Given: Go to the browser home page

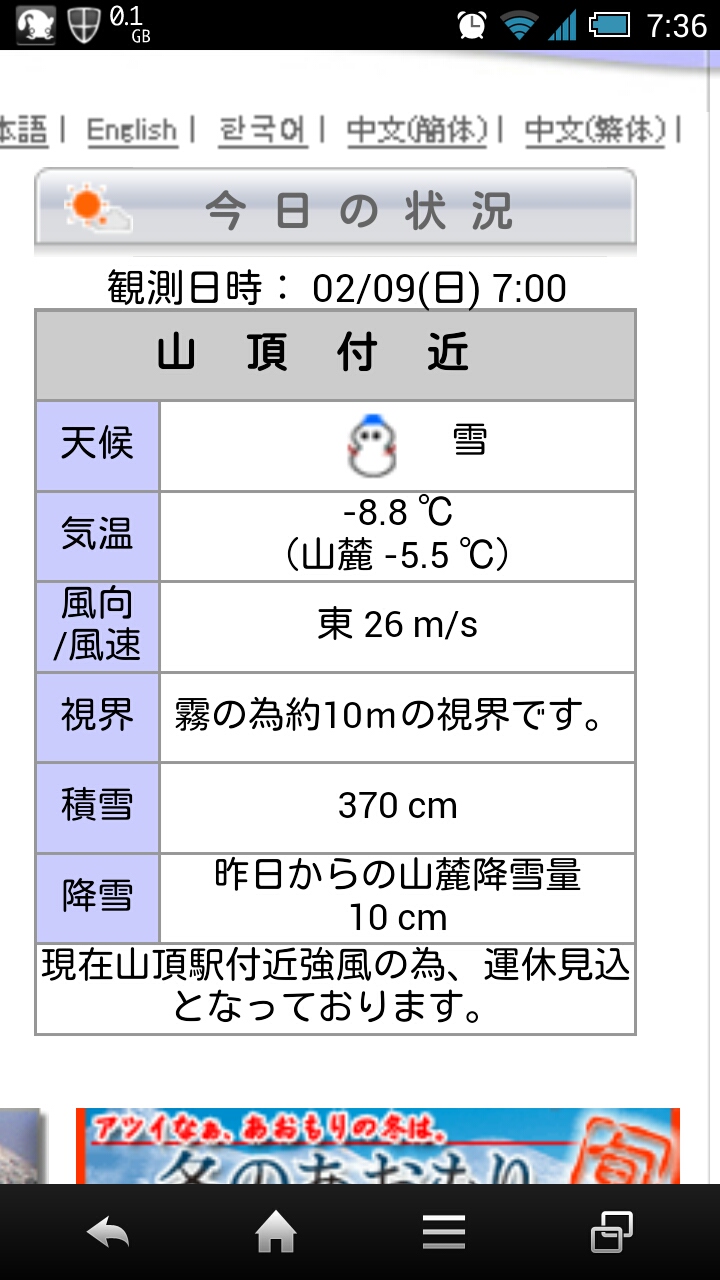Looking at the screenshot, I should 276,1233.
